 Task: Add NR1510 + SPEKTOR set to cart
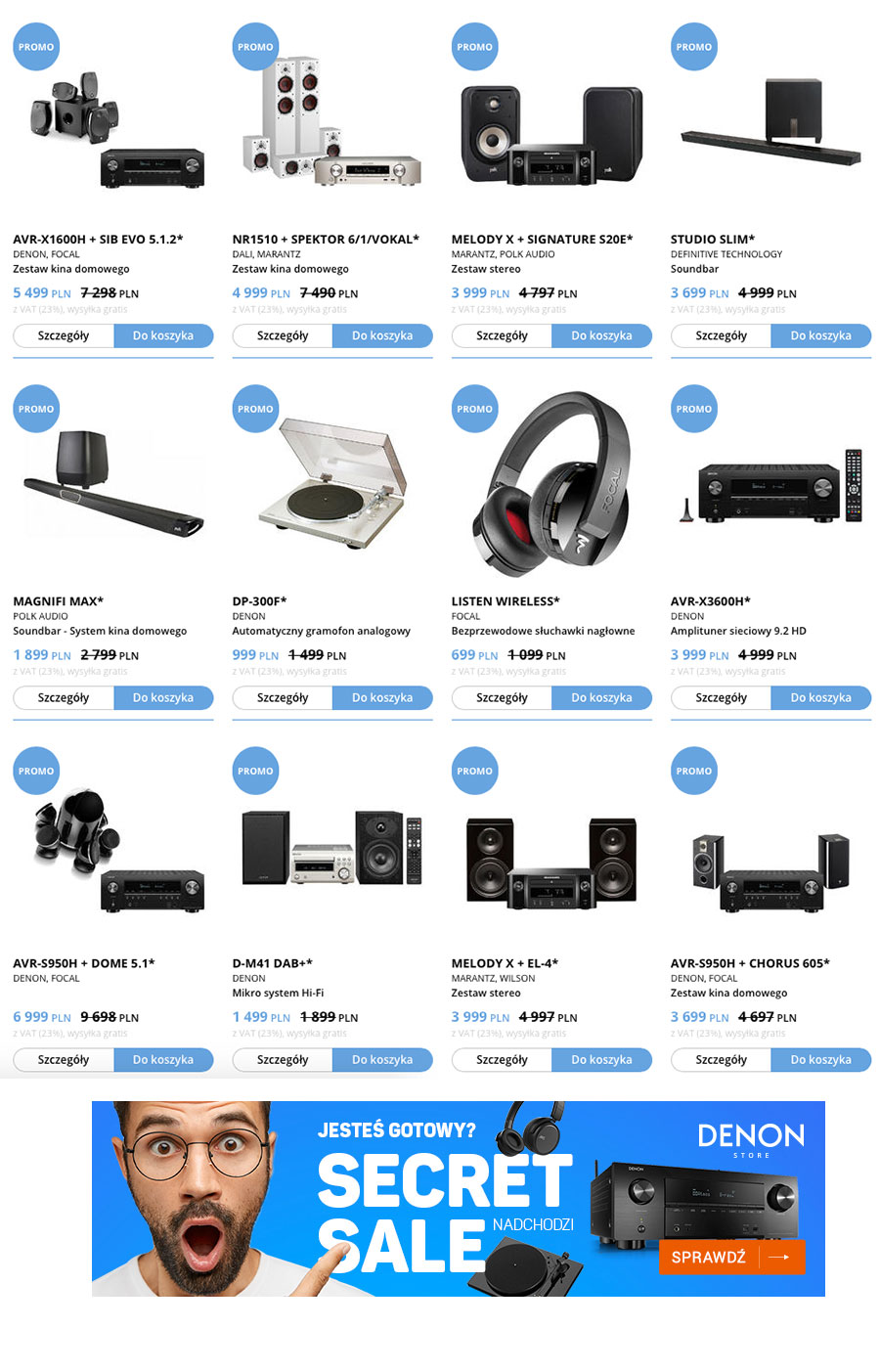point(382,335)
